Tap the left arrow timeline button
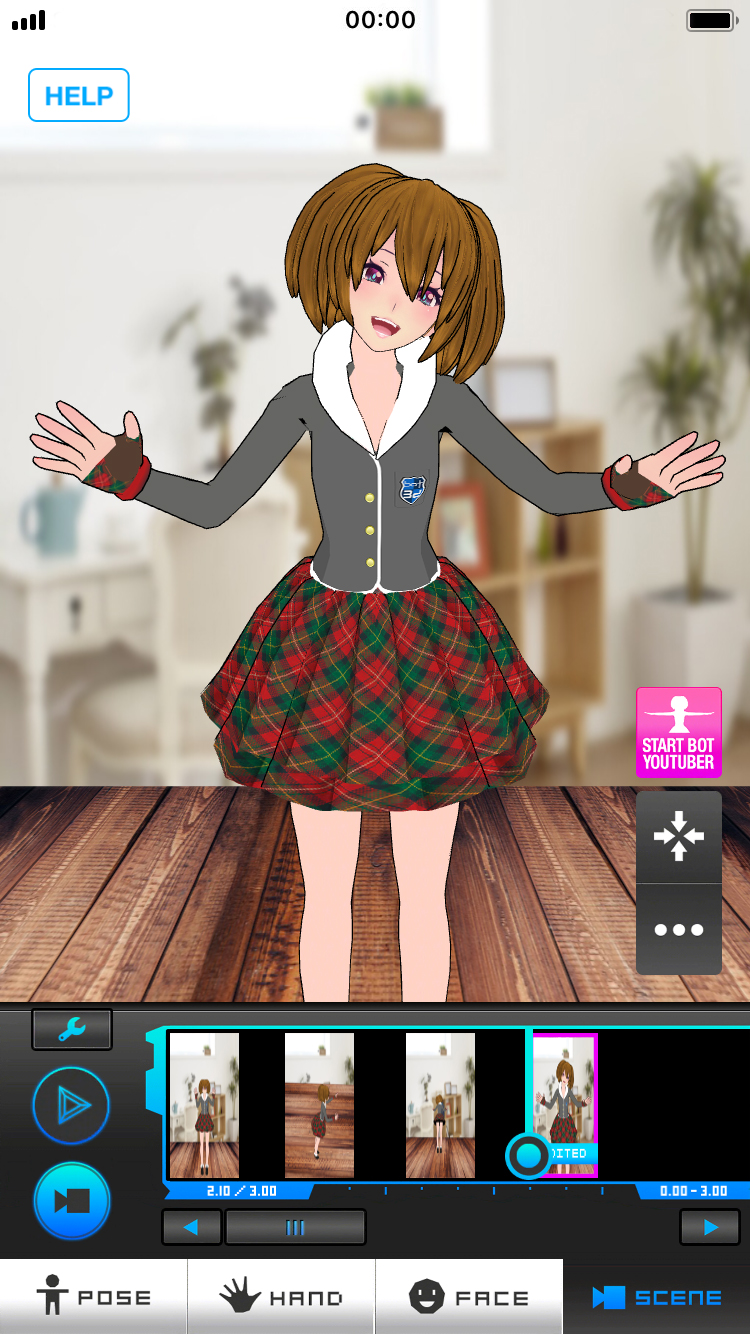The width and height of the screenshot is (750, 1334). [192, 1227]
